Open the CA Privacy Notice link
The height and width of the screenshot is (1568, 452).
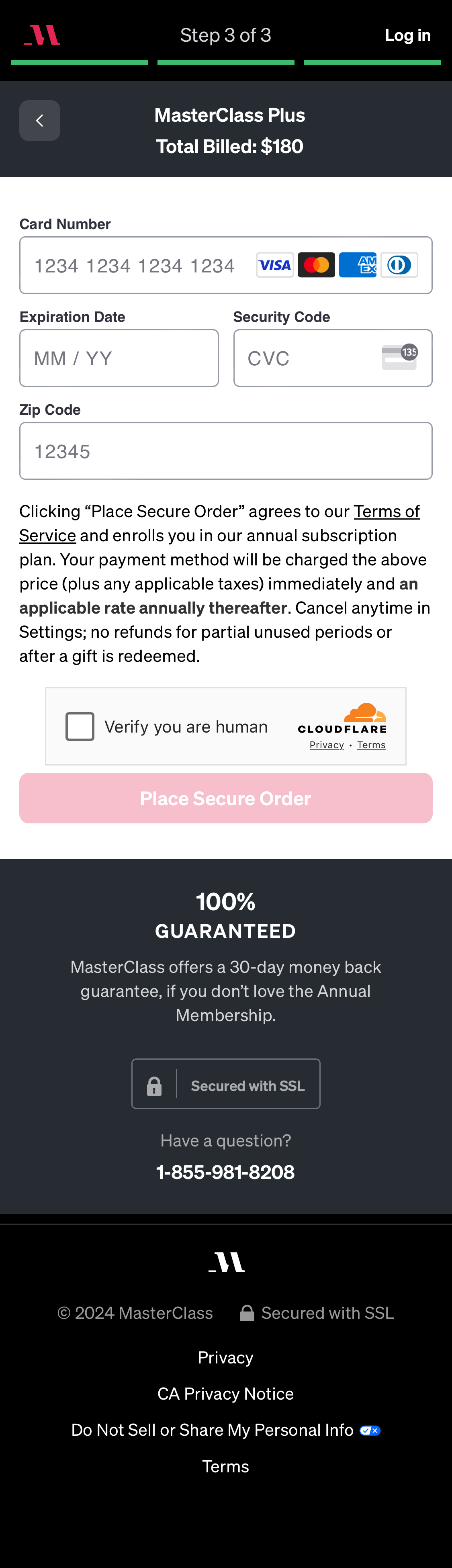[226, 1394]
